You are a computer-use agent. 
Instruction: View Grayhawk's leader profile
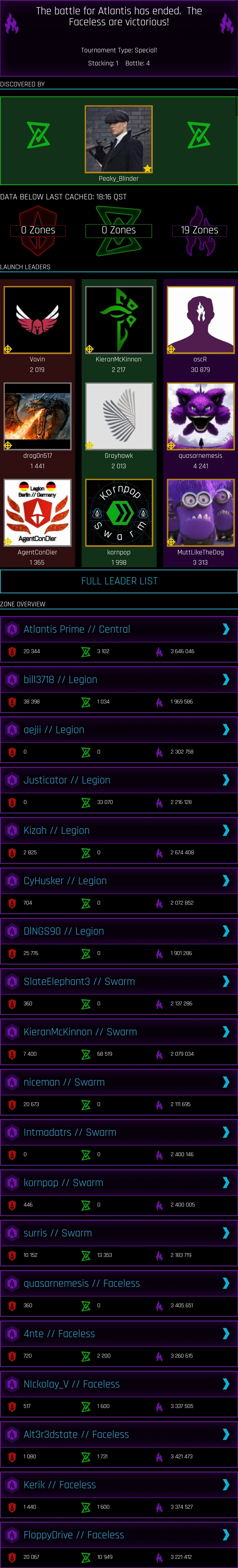119,416
